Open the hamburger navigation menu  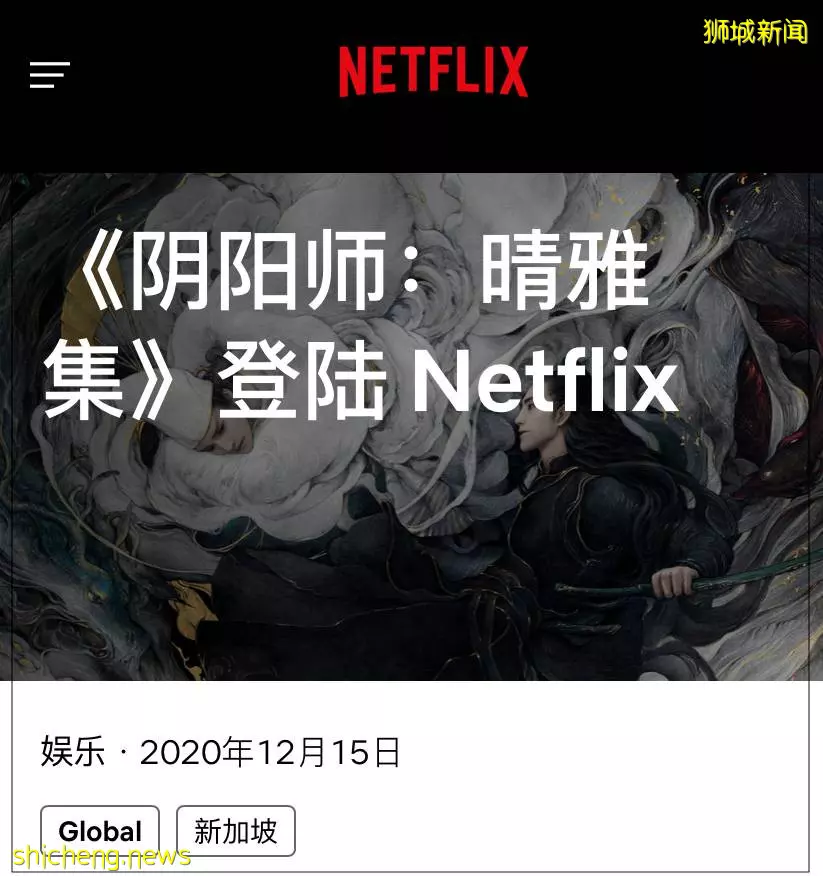[49, 74]
